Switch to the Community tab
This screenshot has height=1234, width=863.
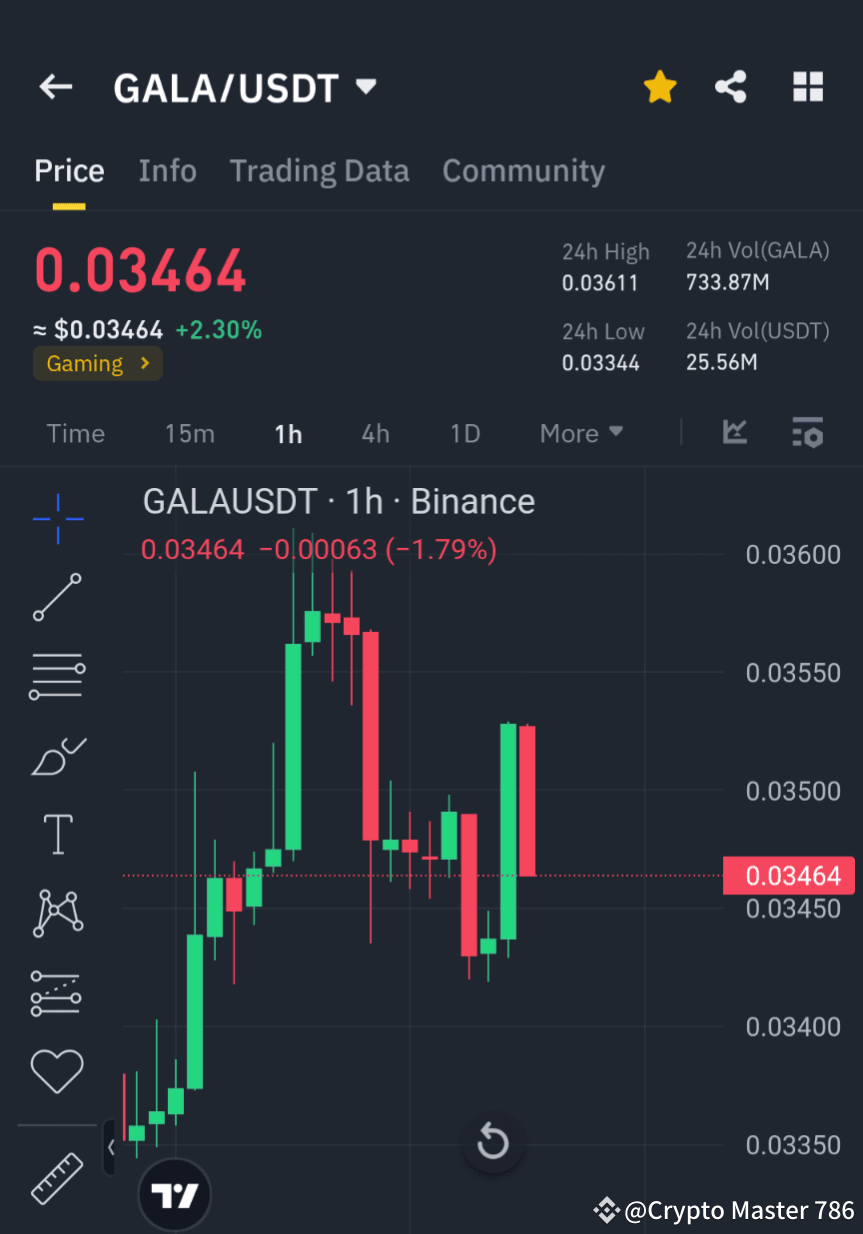[x=523, y=171]
